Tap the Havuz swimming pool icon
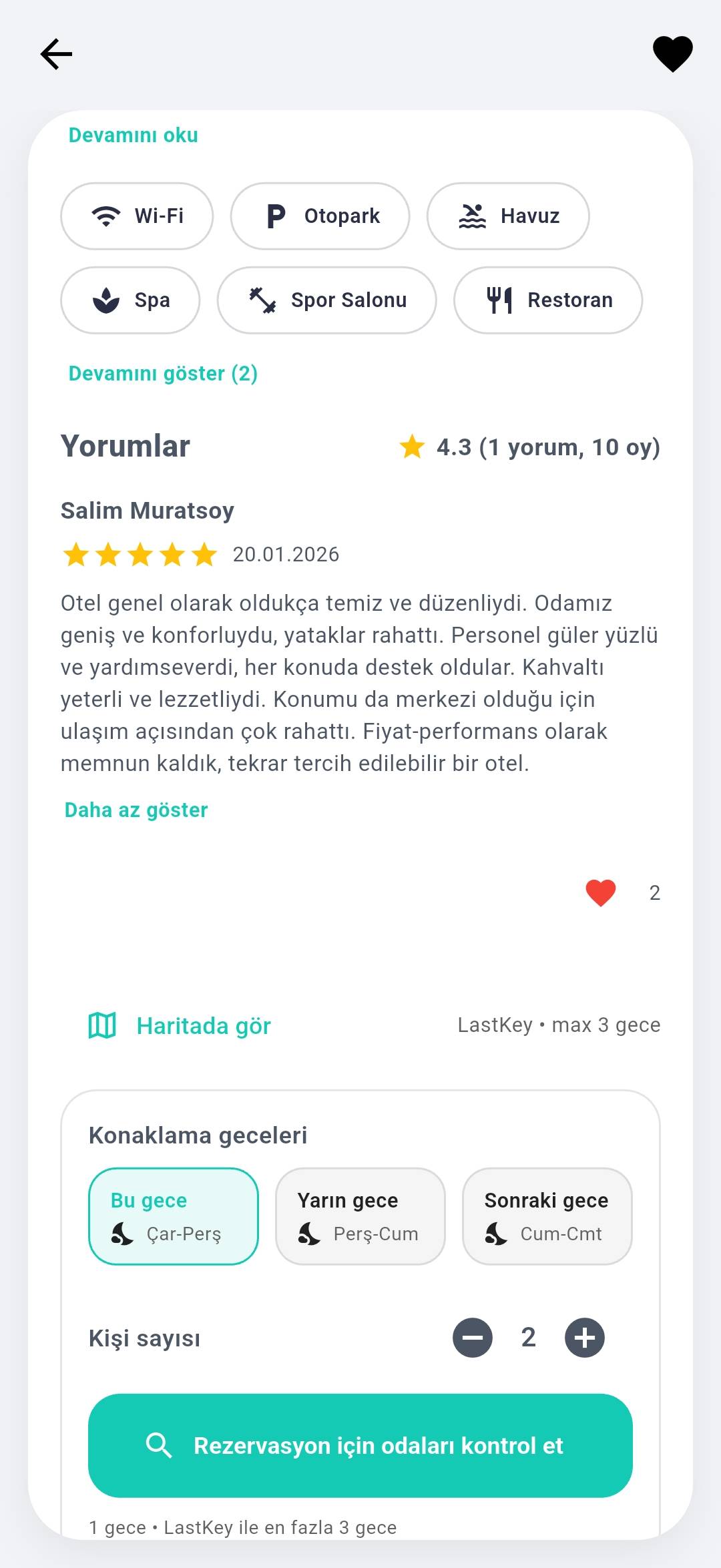This screenshot has height=1568, width=721. pos(472,215)
